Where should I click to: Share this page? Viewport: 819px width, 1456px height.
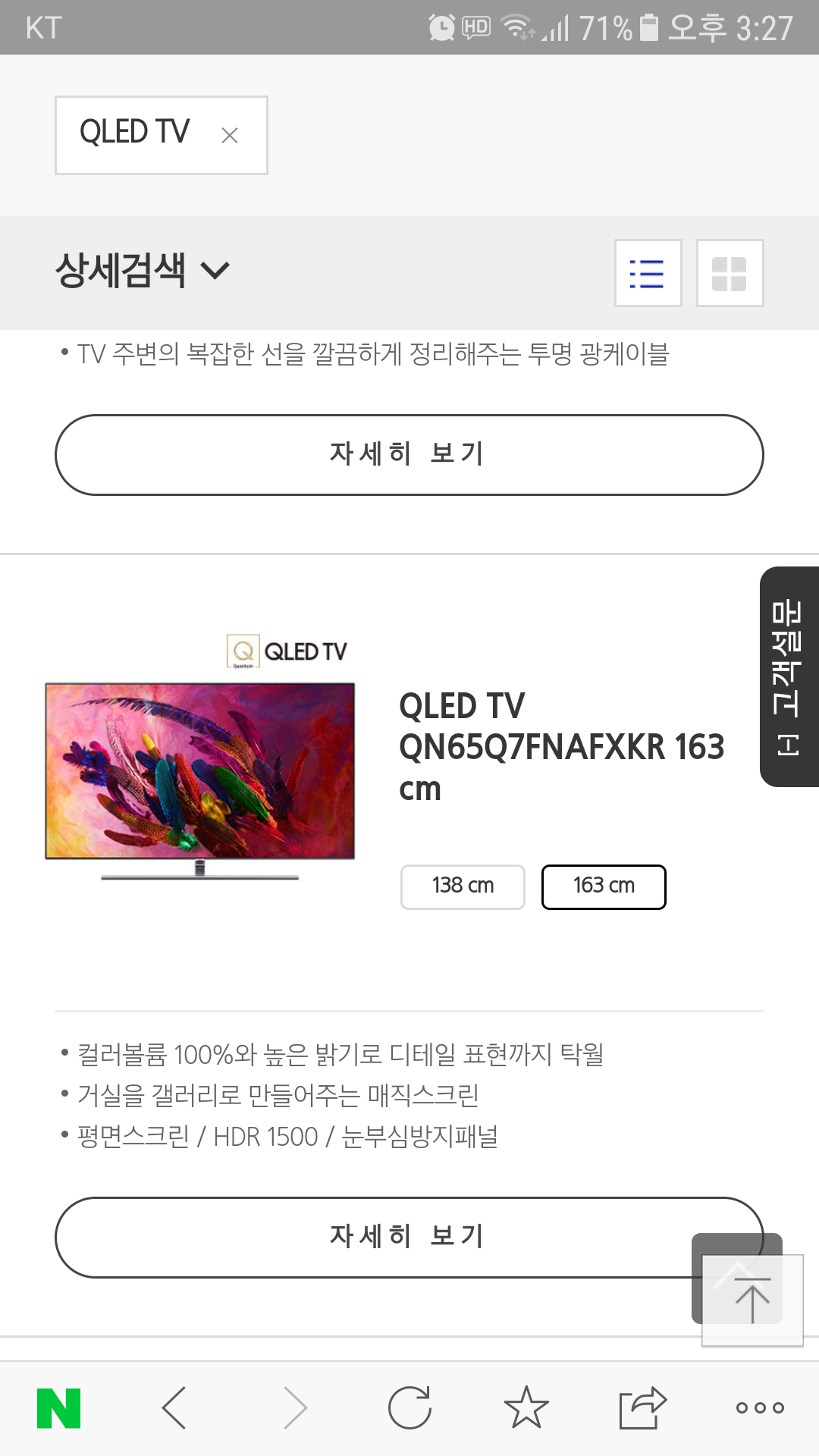(x=642, y=1408)
